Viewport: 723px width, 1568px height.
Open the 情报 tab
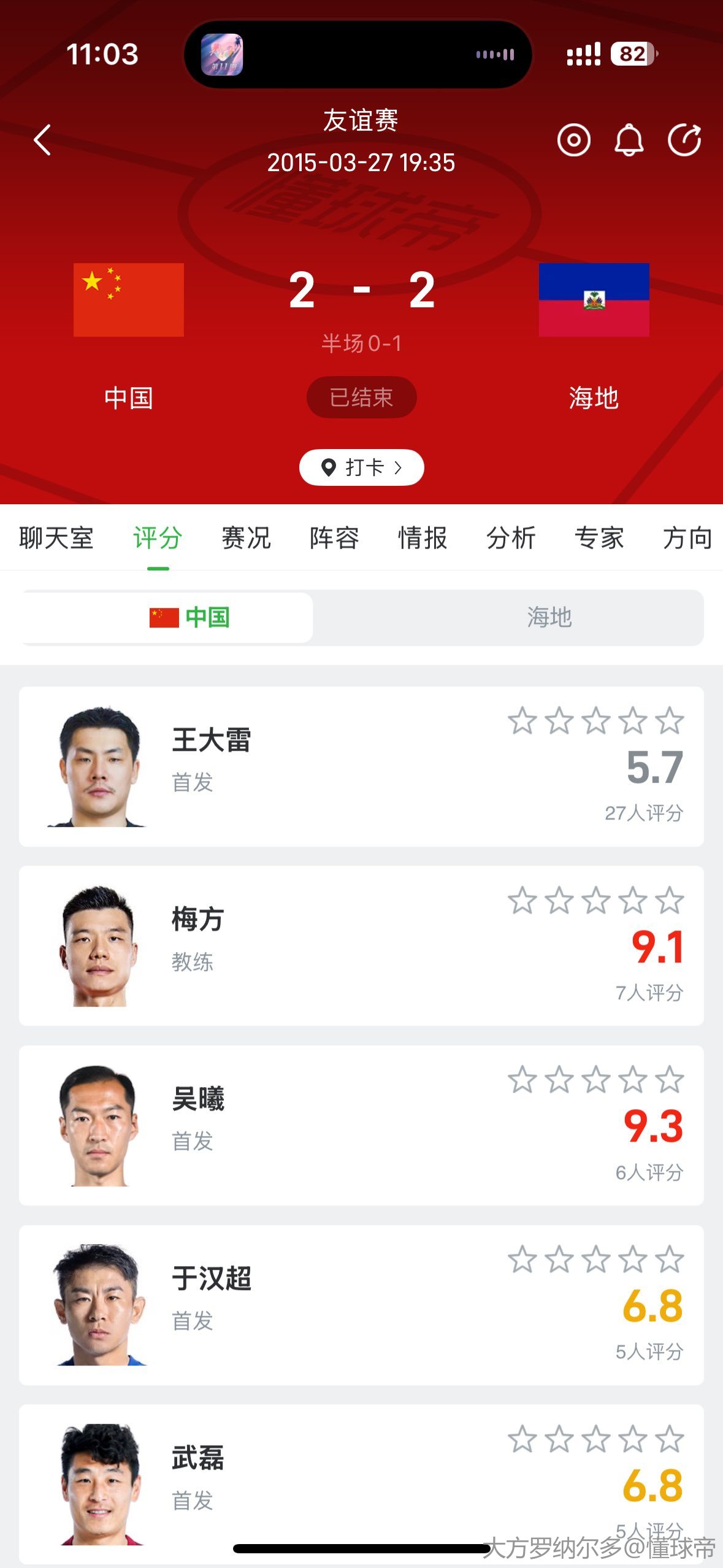tap(423, 538)
